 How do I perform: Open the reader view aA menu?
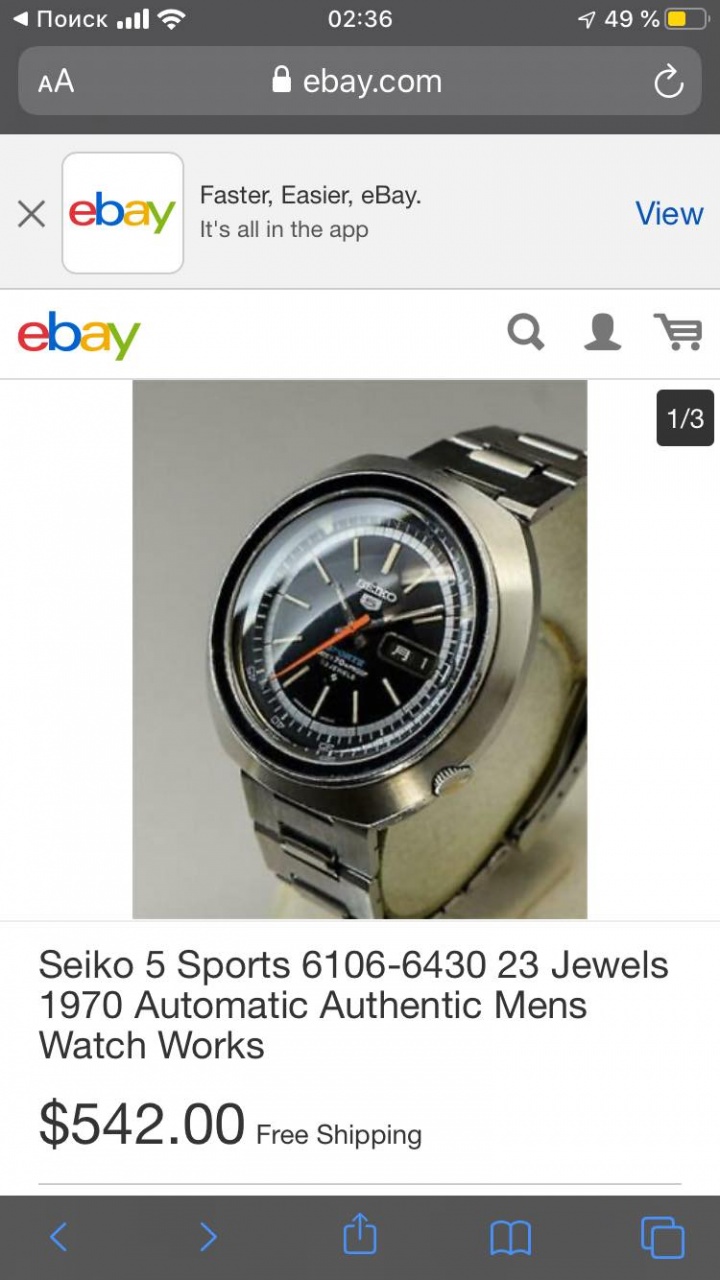pos(56,82)
